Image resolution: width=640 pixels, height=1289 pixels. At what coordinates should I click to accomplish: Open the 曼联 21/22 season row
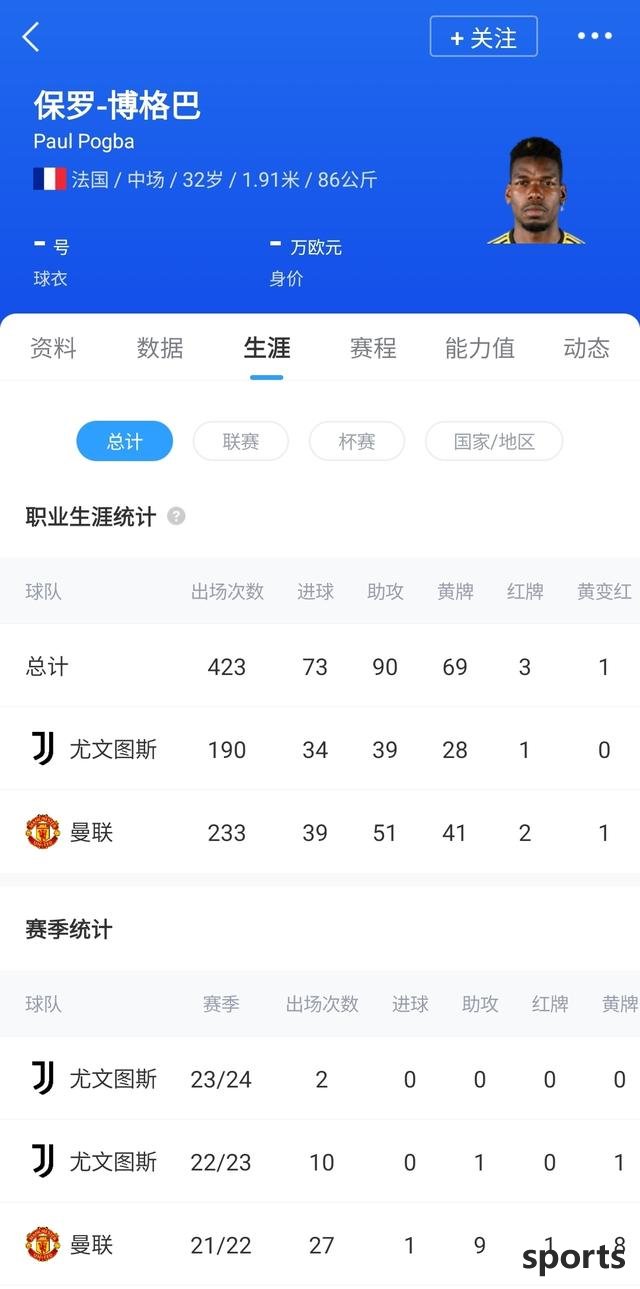coord(320,1245)
